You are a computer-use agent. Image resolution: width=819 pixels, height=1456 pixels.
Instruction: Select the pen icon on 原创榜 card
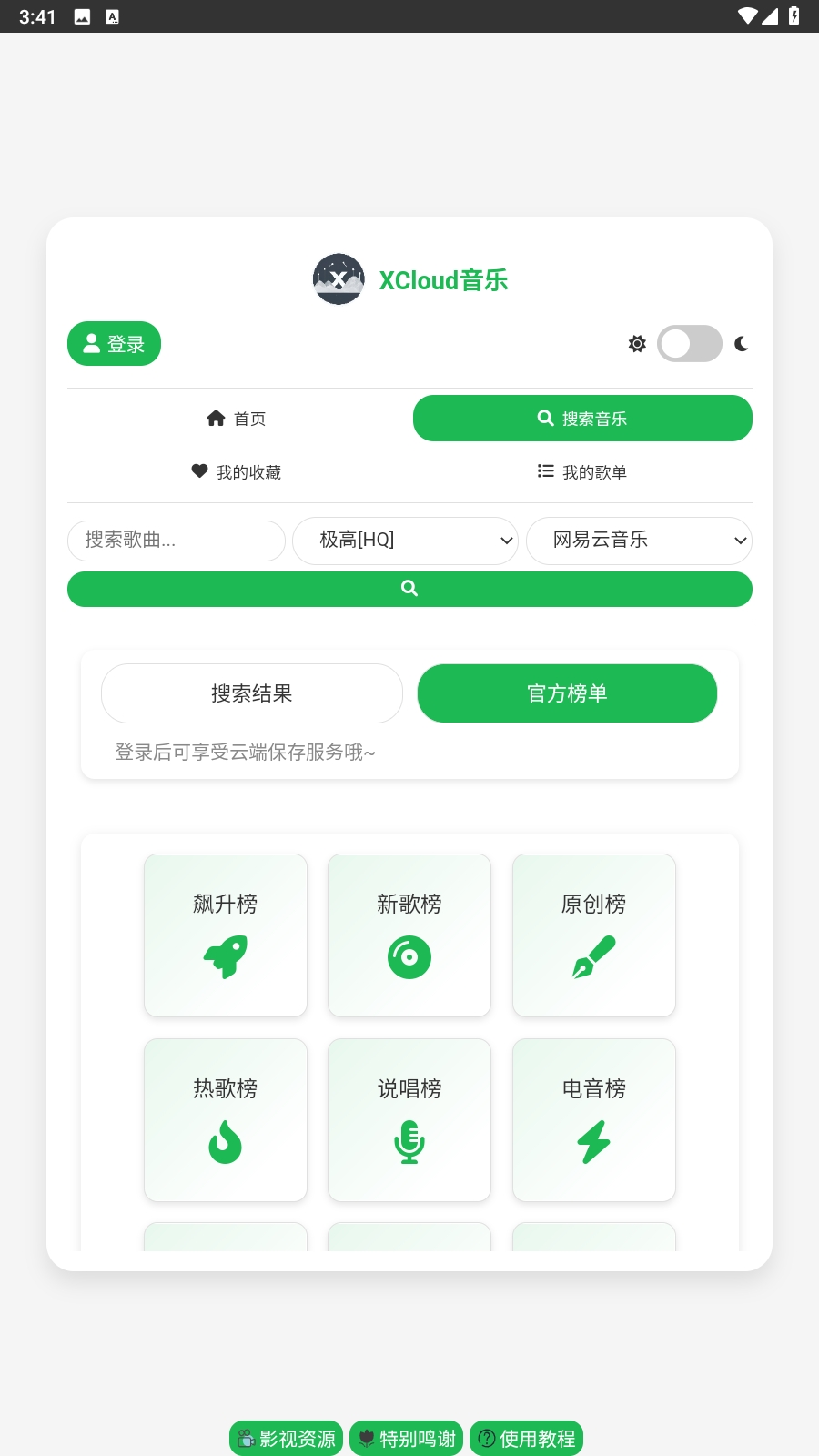point(593,956)
